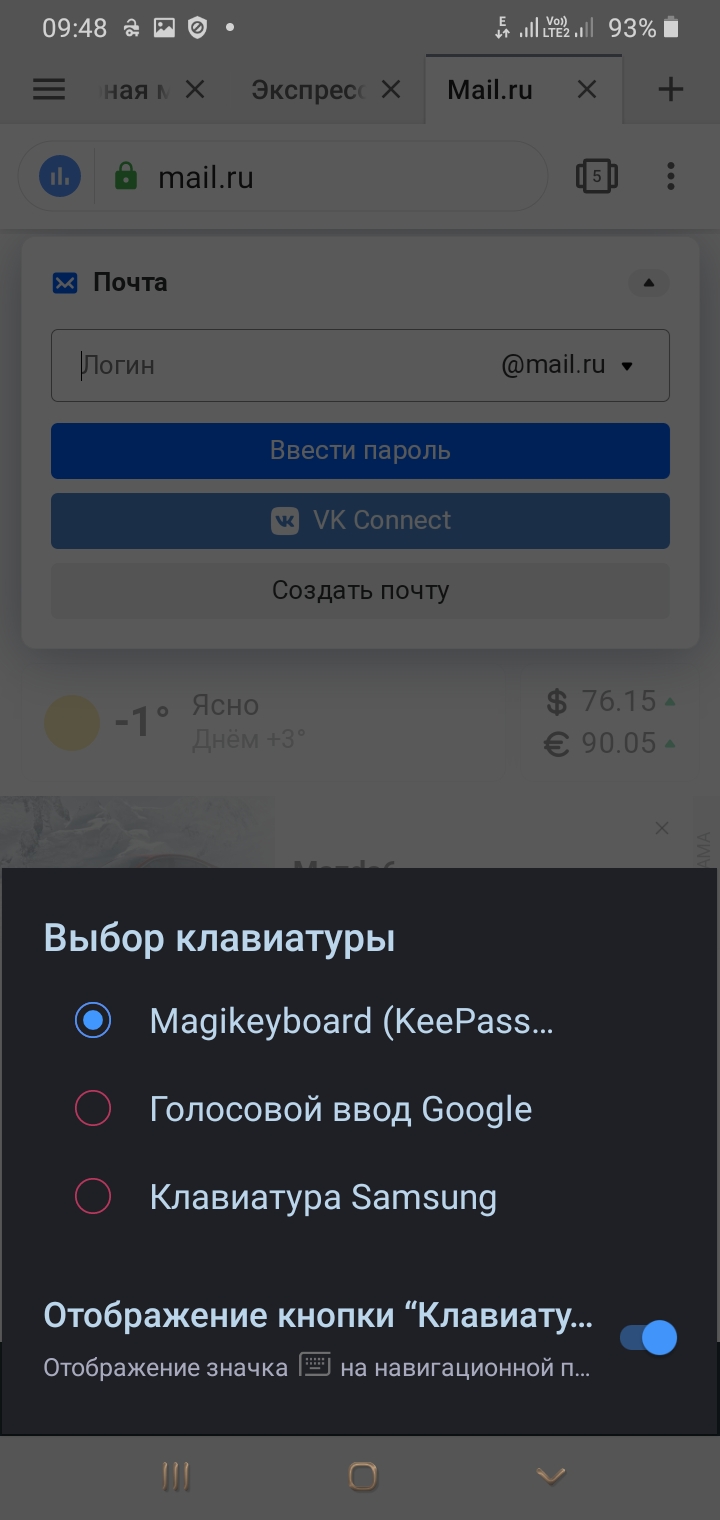Click the Создать почту button

pyautogui.click(x=360, y=590)
